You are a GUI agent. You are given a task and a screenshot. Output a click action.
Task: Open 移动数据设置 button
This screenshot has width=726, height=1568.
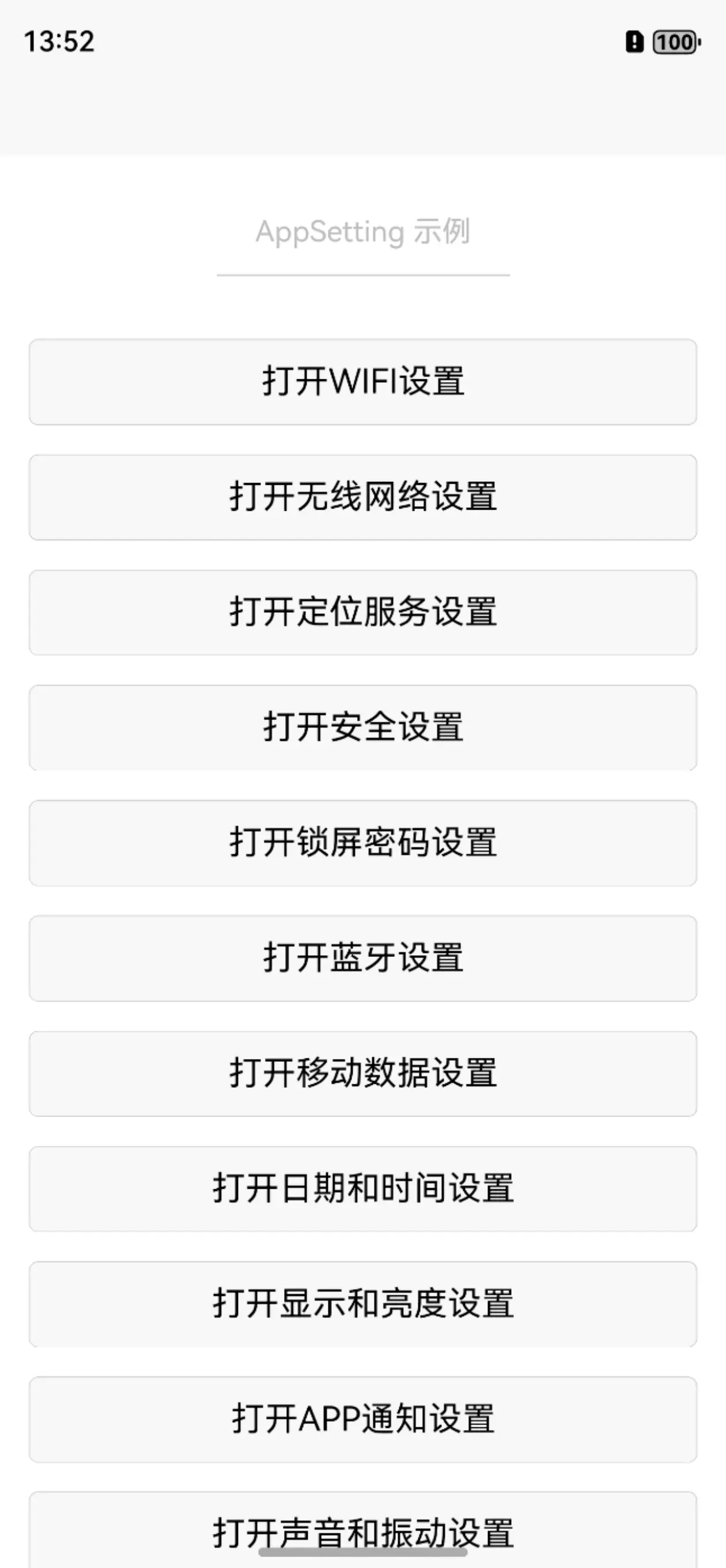(362, 1073)
